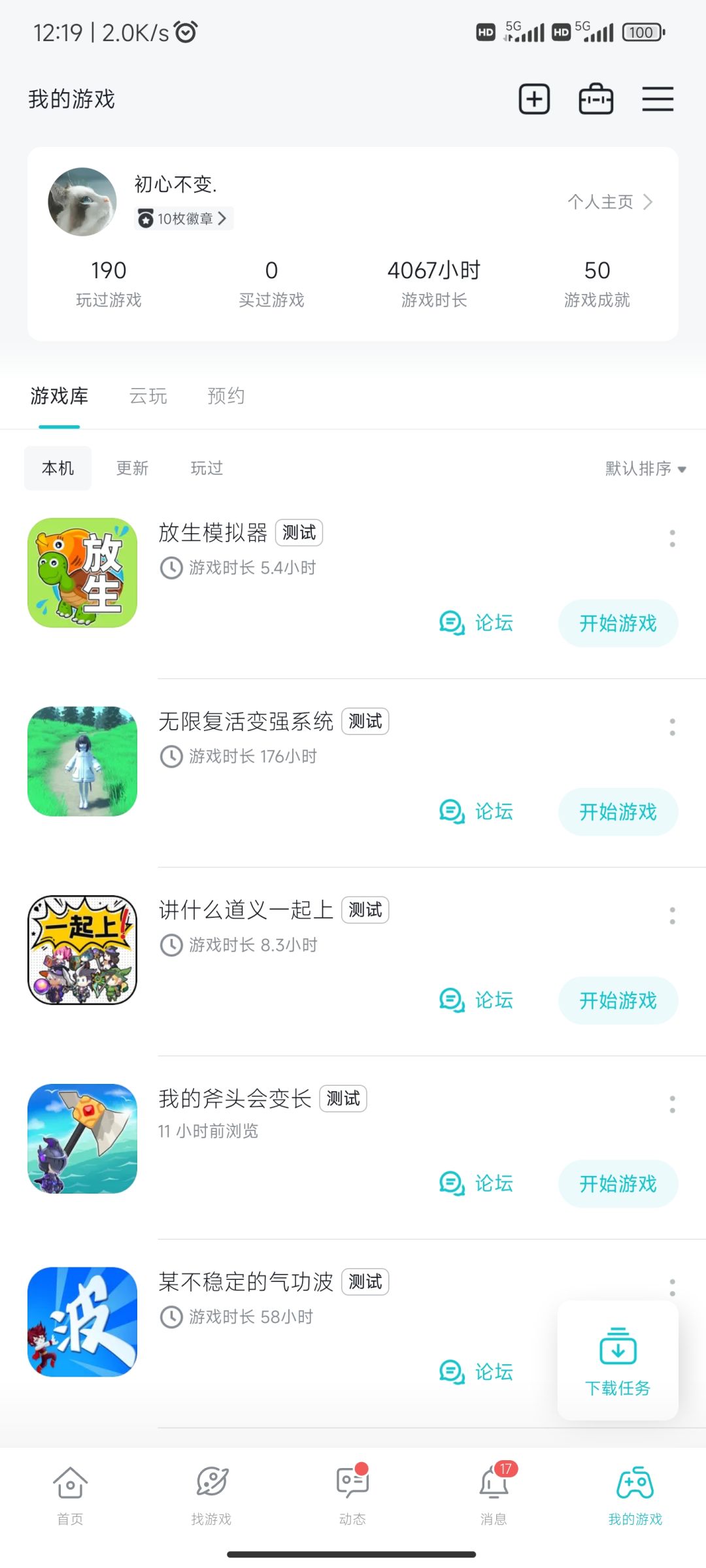Select the 玩过 filter
The width and height of the screenshot is (706, 1568).
coord(207,468)
